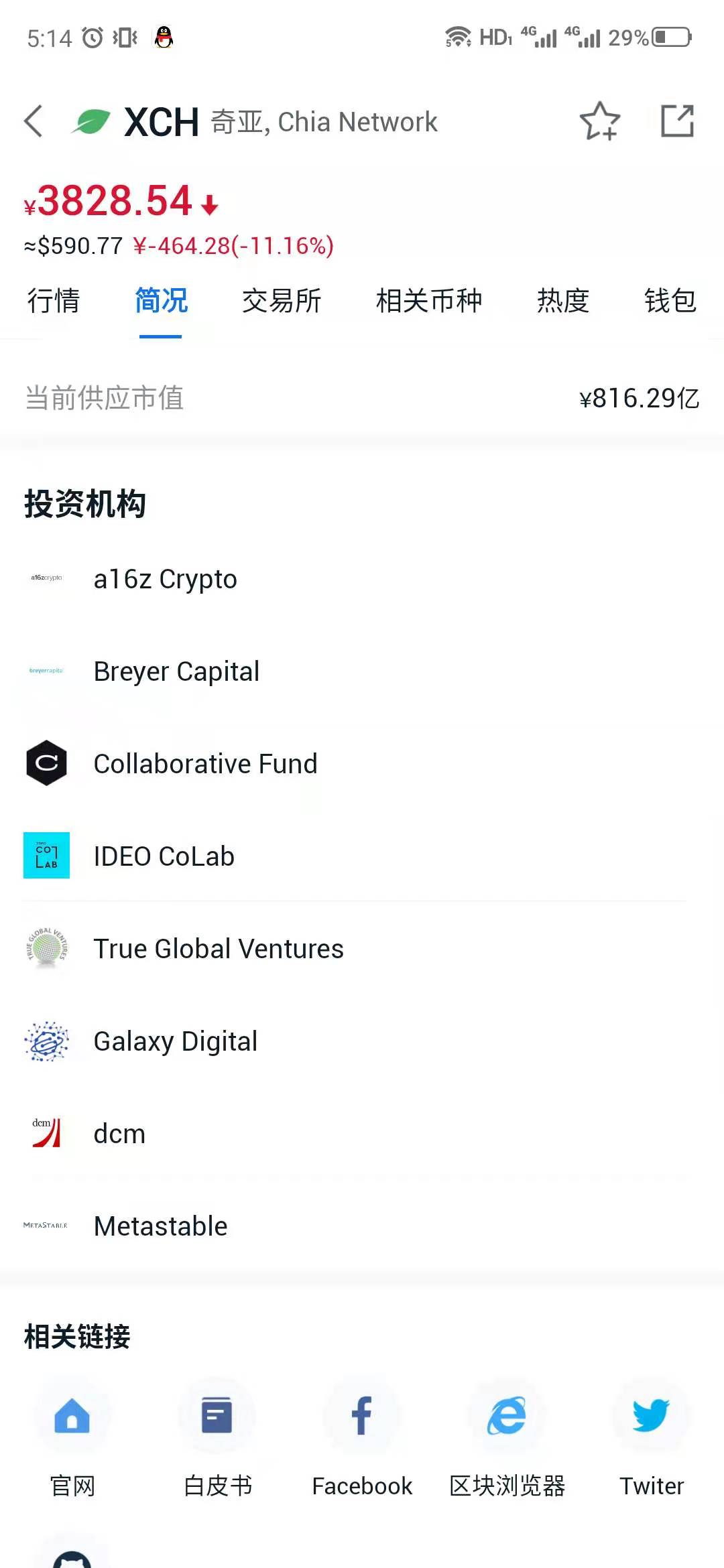Open the Chia Network official website icon

pyautogui.click(x=72, y=1418)
